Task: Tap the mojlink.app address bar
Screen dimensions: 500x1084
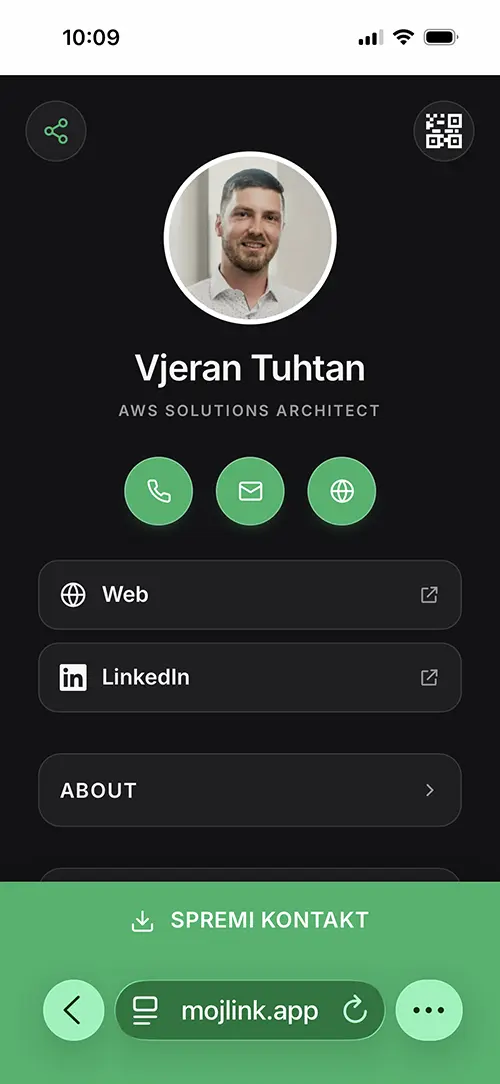Action: click(x=250, y=1011)
